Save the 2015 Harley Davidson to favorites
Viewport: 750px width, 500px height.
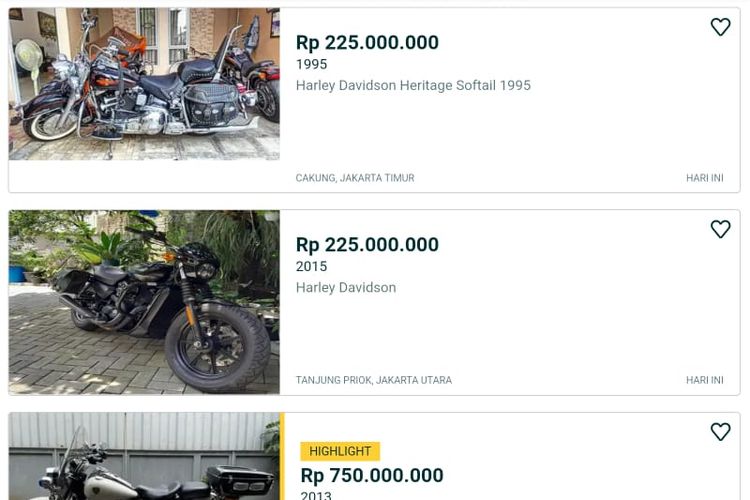click(720, 230)
